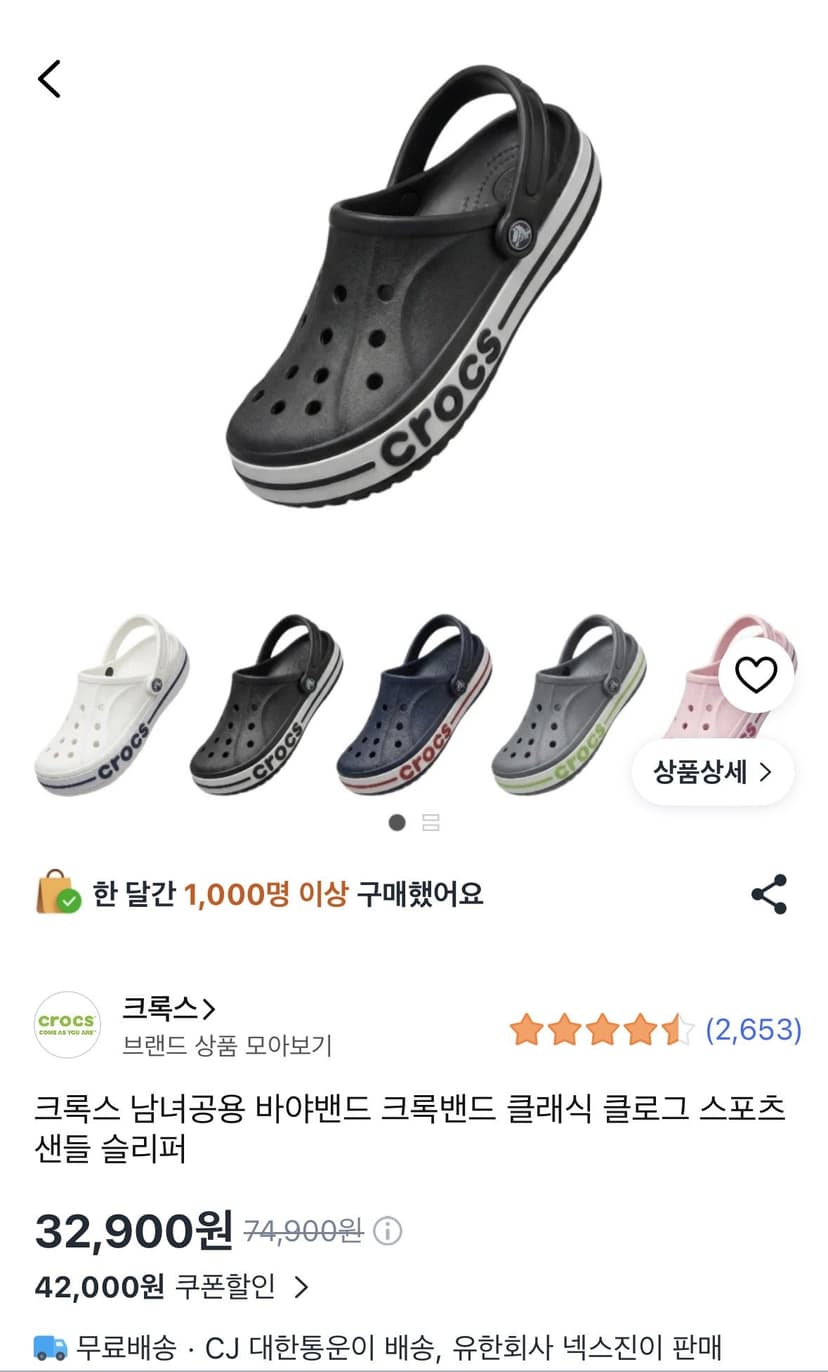The image size is (828, 1372).
Task: Open 크록스 brand page
Action: tap(169, 1008)
